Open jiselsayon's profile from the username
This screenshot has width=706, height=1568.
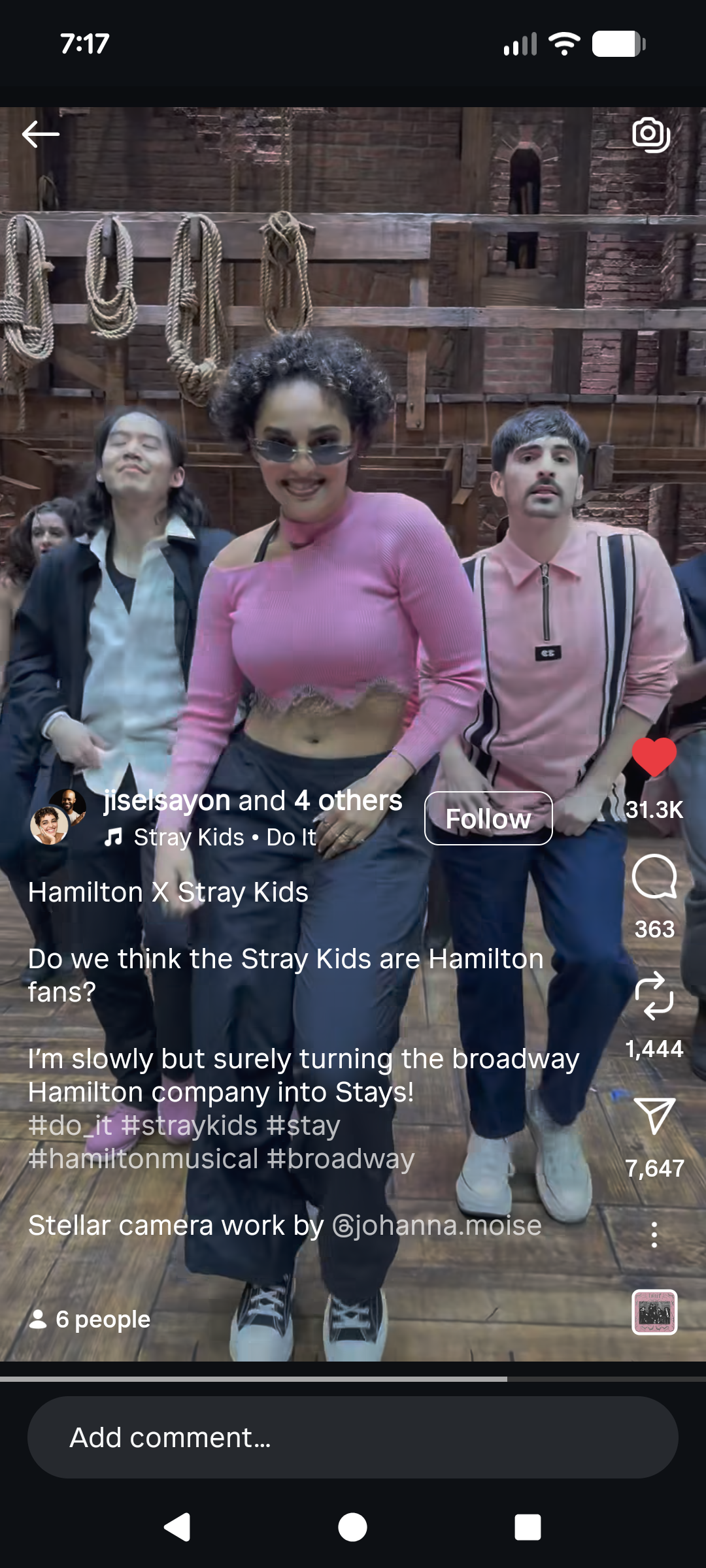(x=167, y=800)
